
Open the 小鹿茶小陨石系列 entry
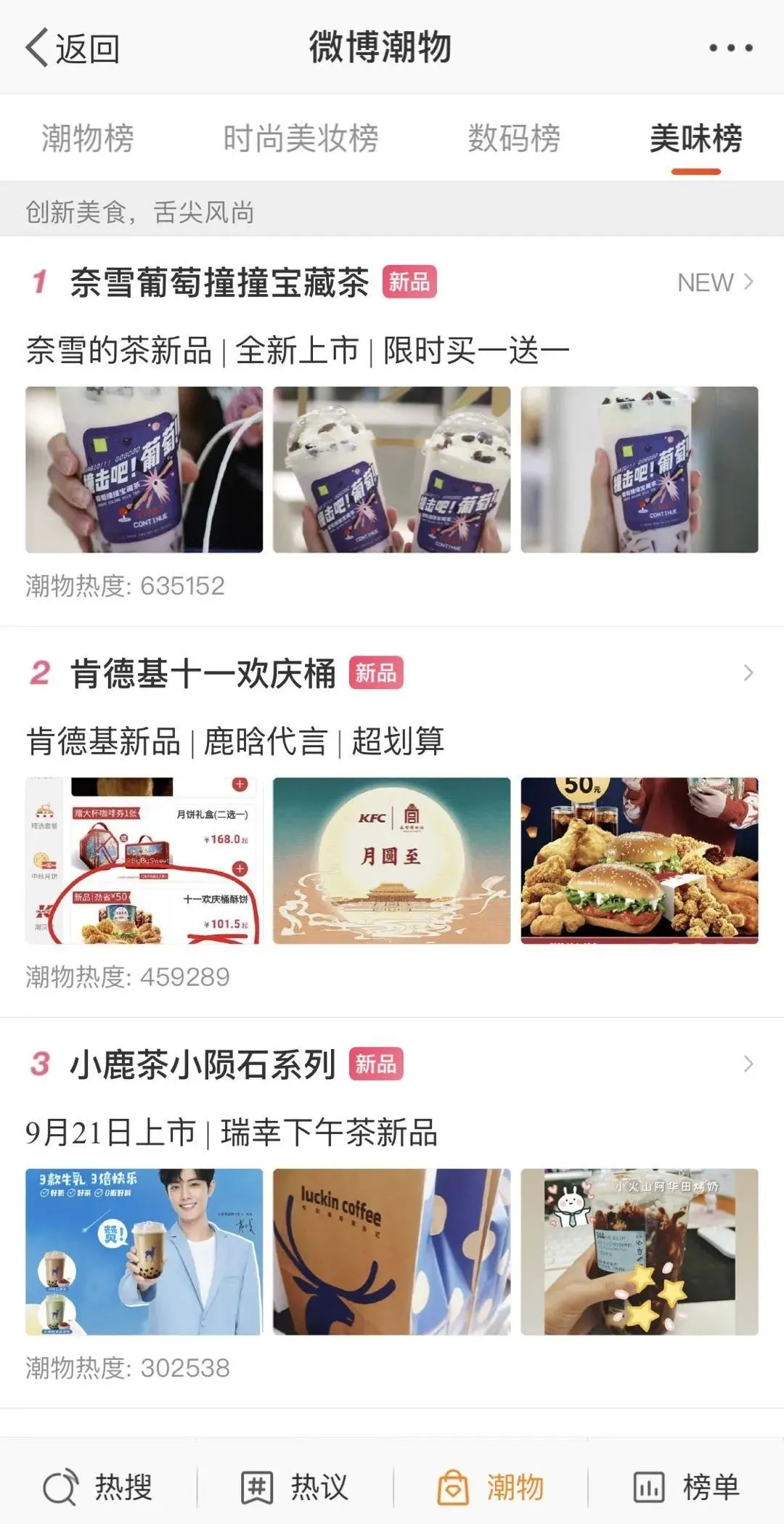click(203, 1064)
